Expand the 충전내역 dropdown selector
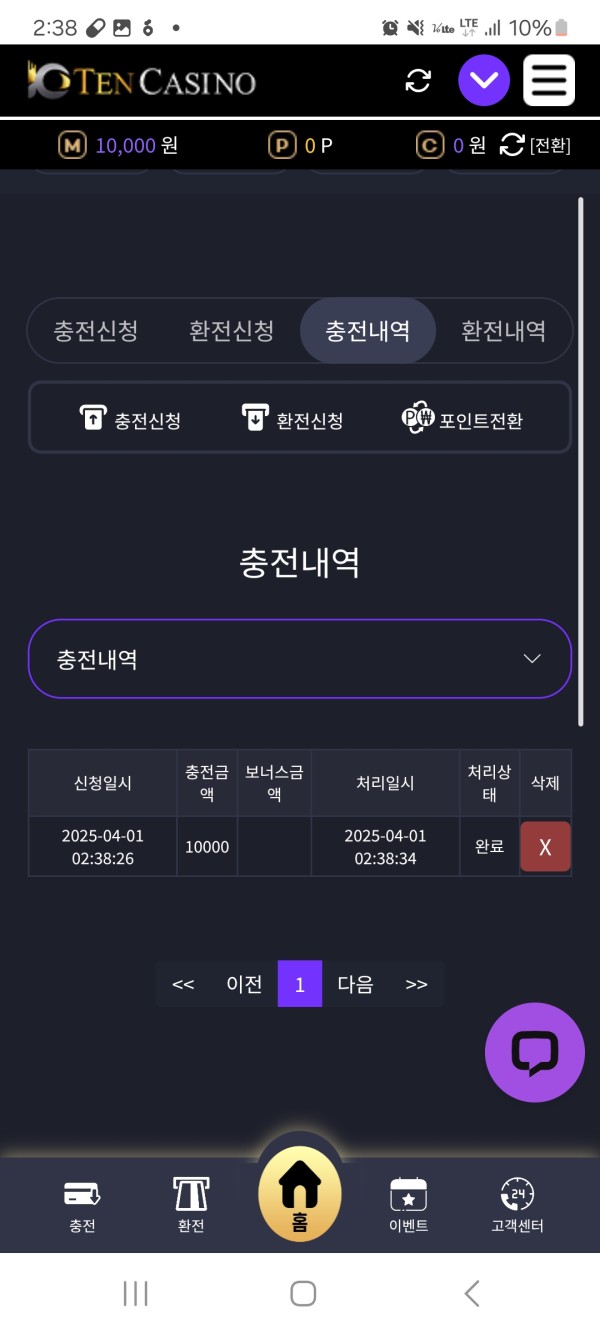Image resolution: width=600 pixels, height=1333 pixels. tap(300, 659)
